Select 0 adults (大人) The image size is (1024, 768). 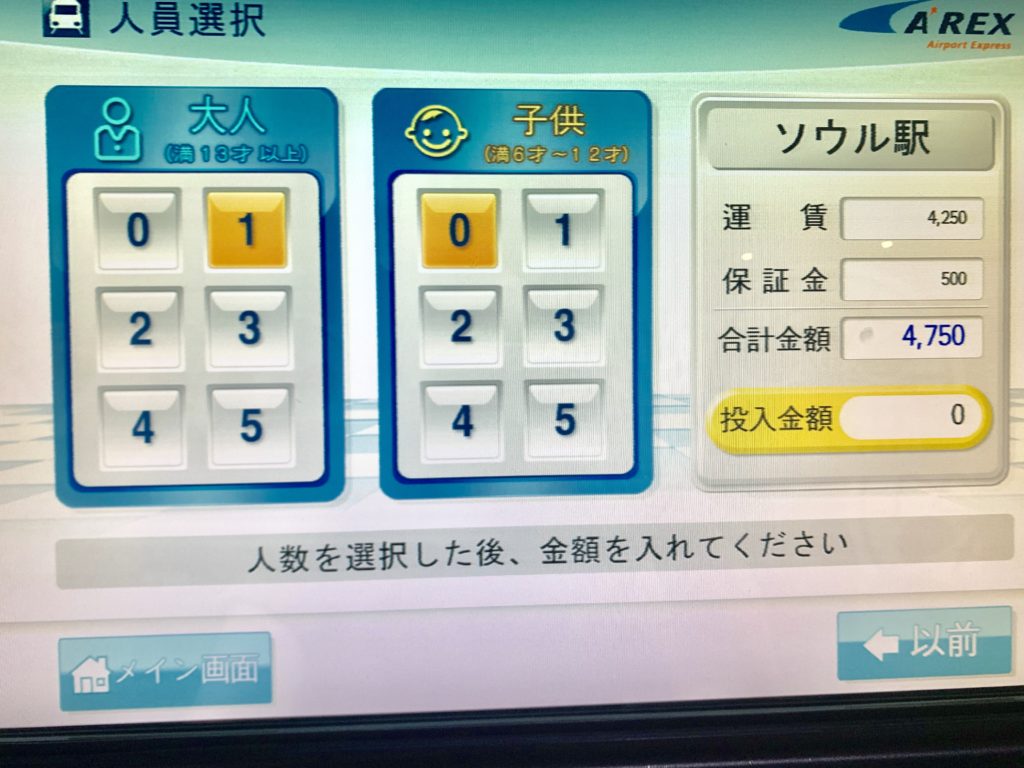[139, 231]
